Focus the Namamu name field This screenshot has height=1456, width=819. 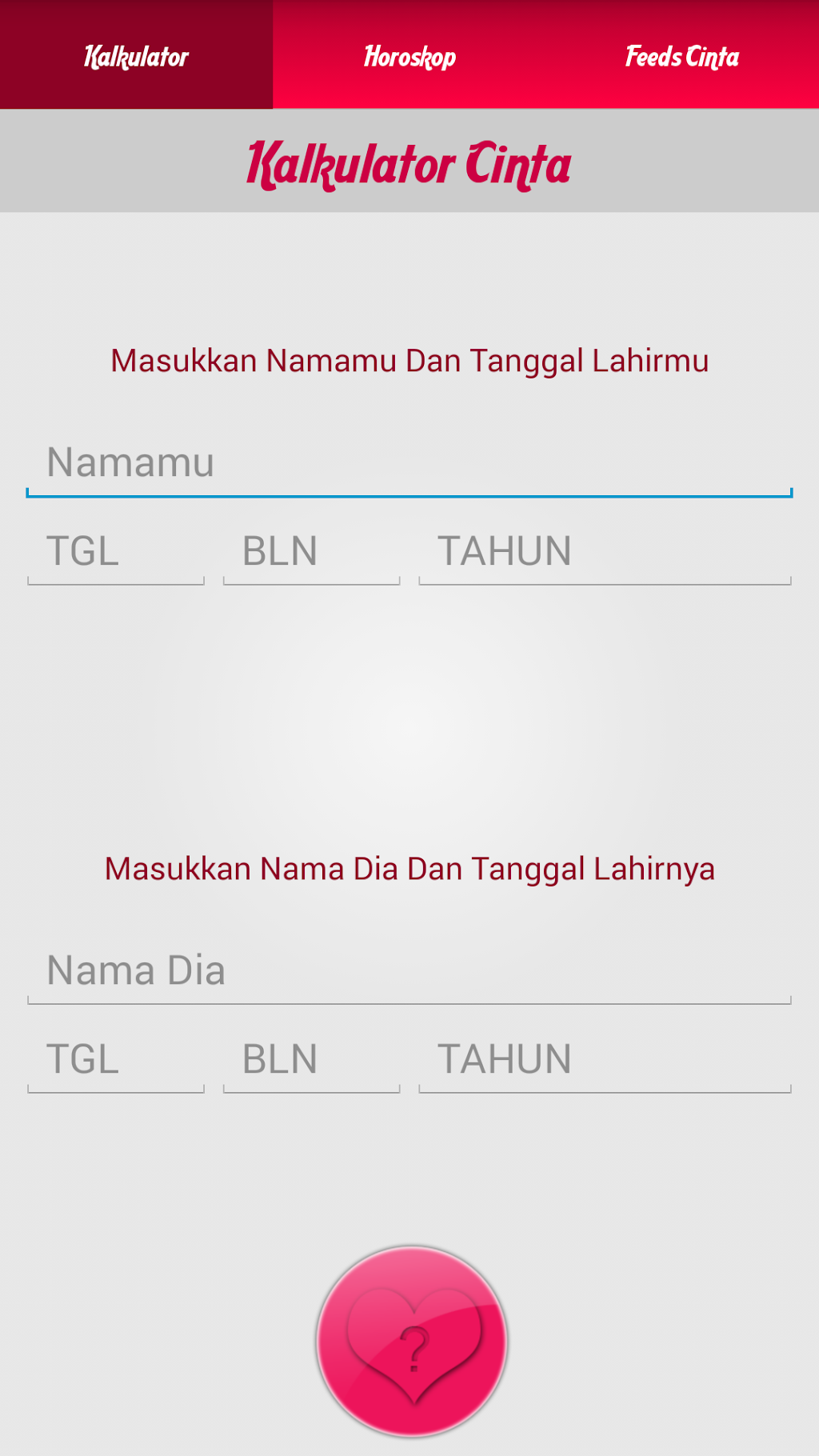coord(409,463)
